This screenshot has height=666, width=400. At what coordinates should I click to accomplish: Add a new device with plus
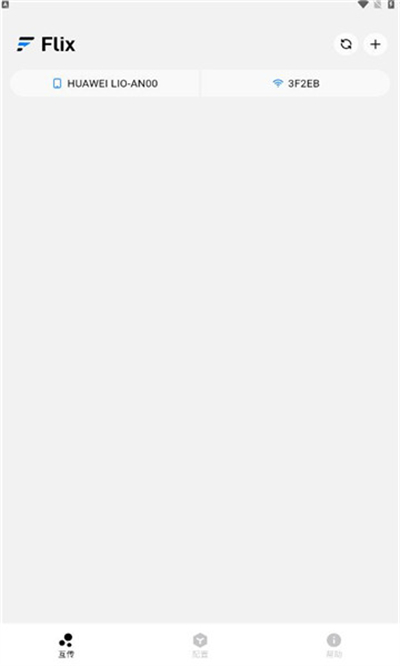[375, 44]
